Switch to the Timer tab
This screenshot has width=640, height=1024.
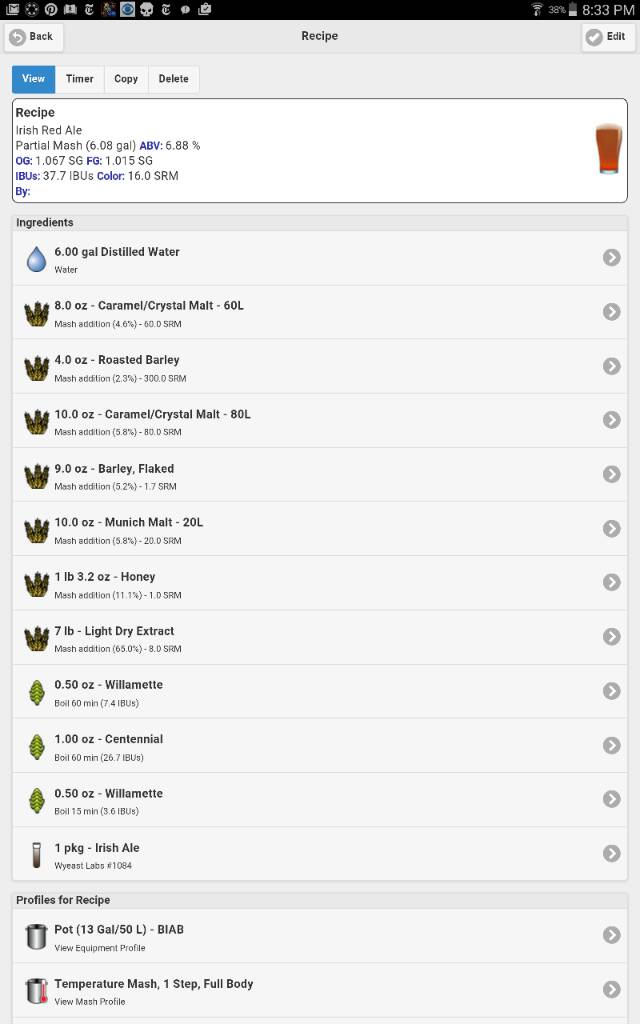tap(80, 79)
